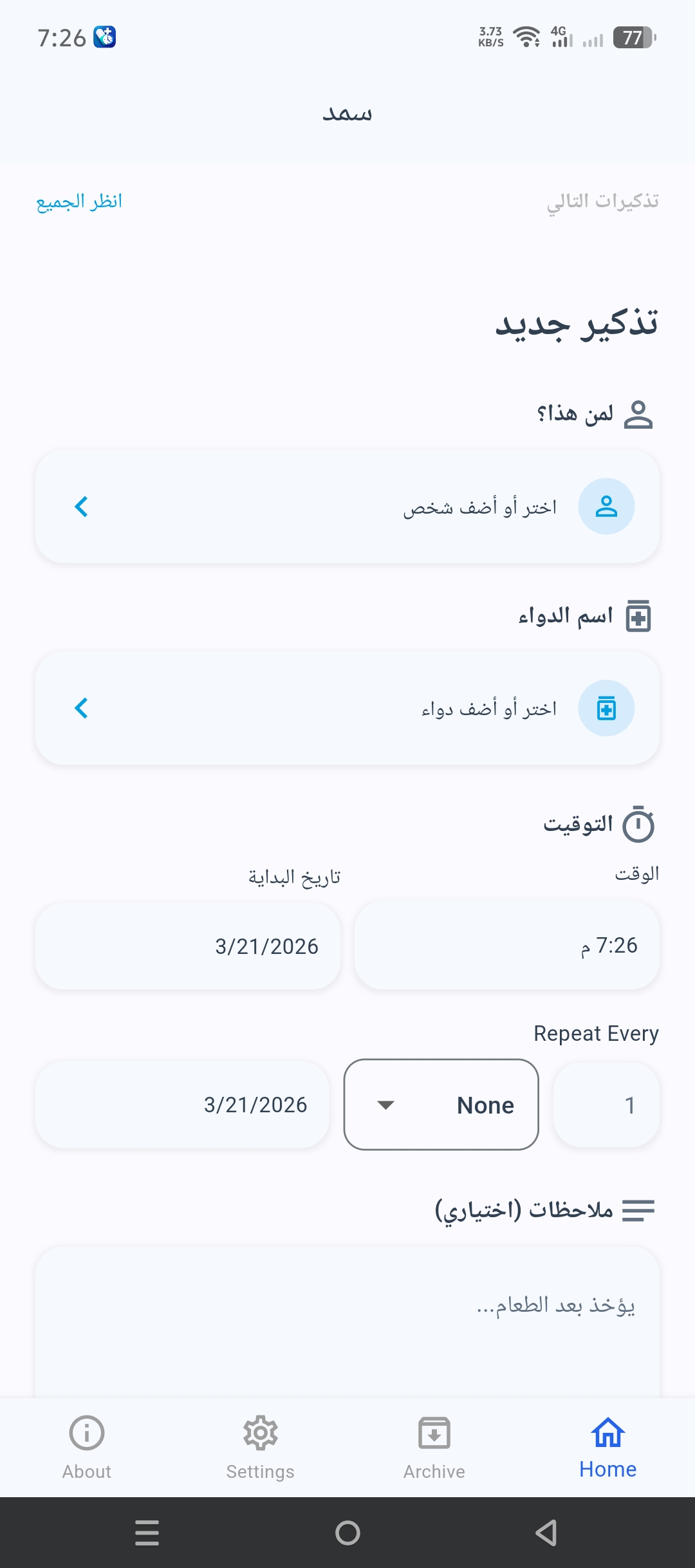Pick the start date under 'تاريخ البداية'
This screenshot has height=1568, width=695.
(x=188, y=946)
